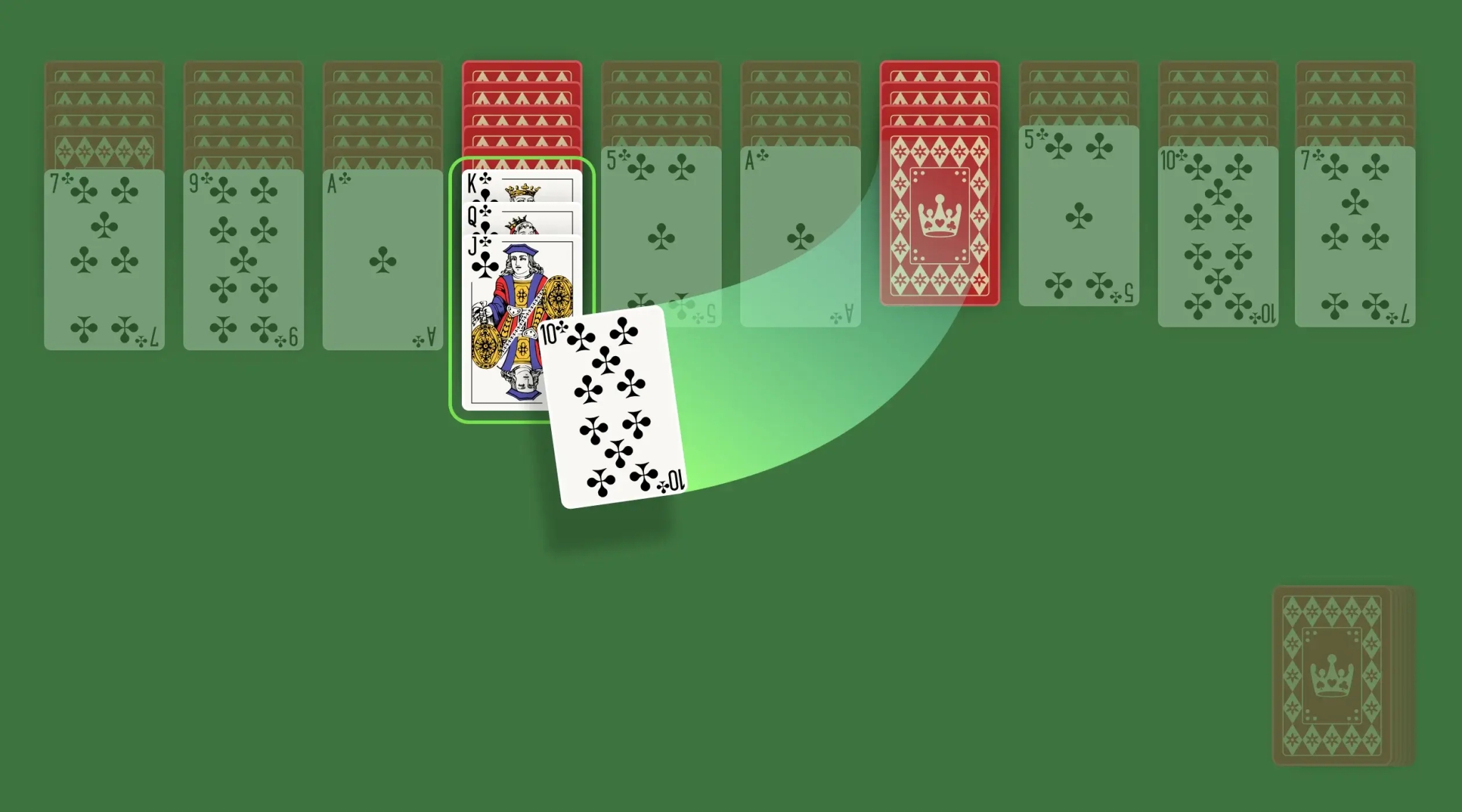Select the King of clubs card
Image resolution: width=1462 pixels, height=812 pixels.
tap(521, 185)
